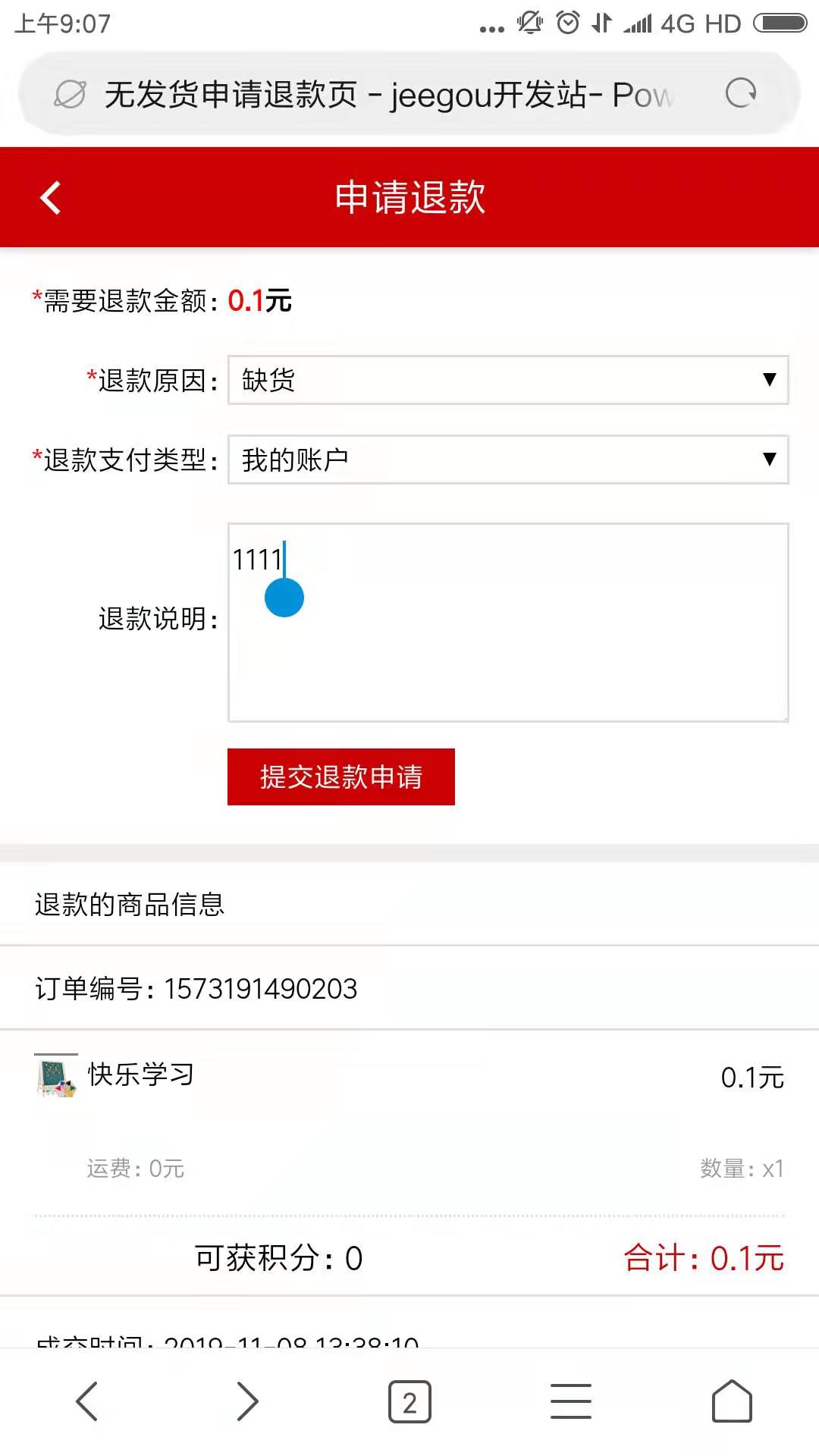
Task: Go to the previous browser page
Action: 87,1401
